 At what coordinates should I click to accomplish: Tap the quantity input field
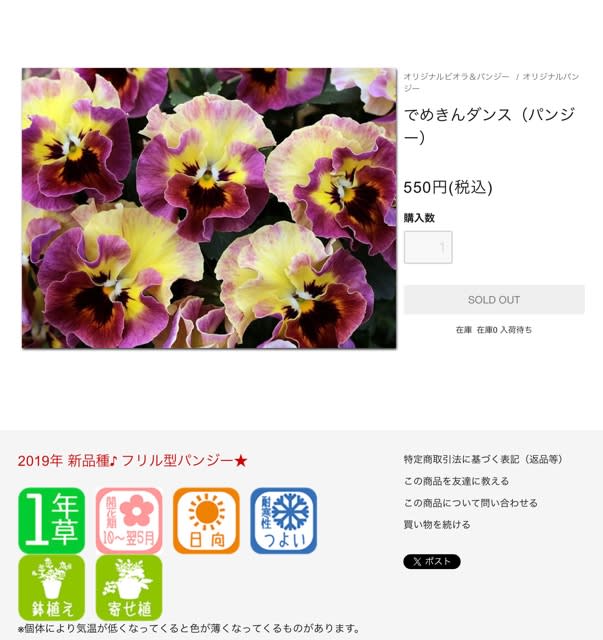[428, 247]
